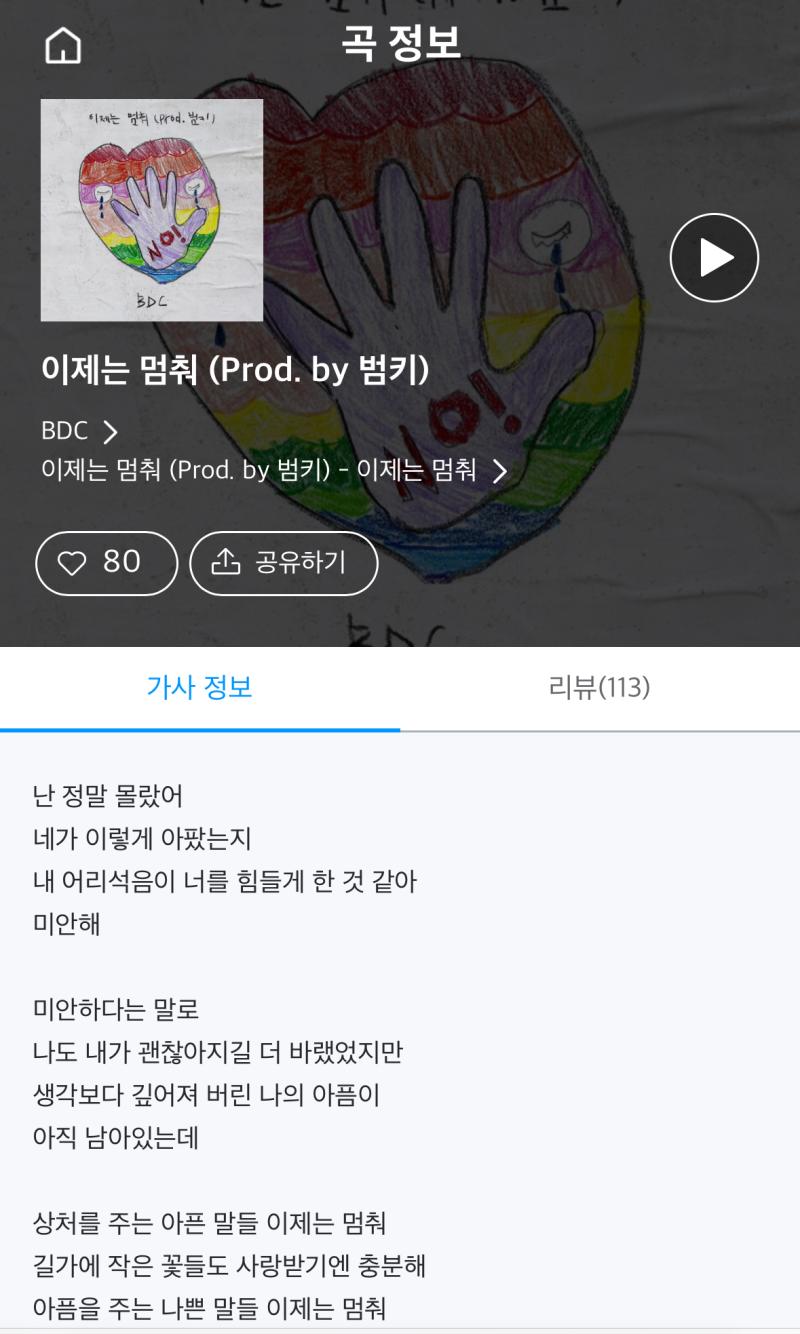The height and width of the screenshot is (1334, 800).
Task: Go to the home screen icon
Action: point(63,45)
